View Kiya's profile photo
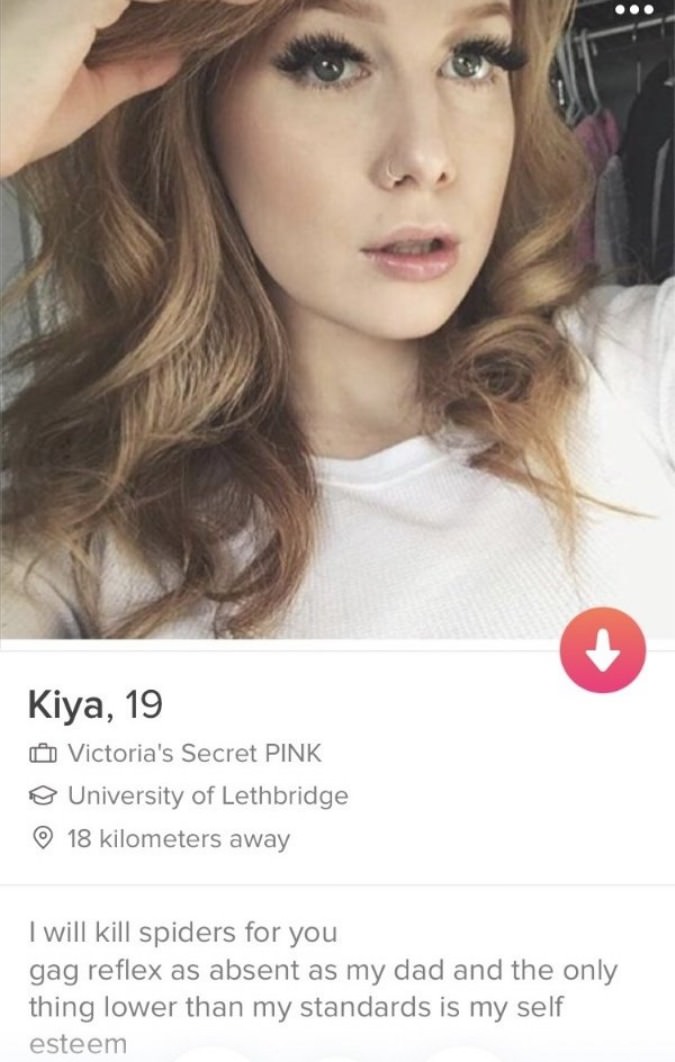 (x=337, y=320)
